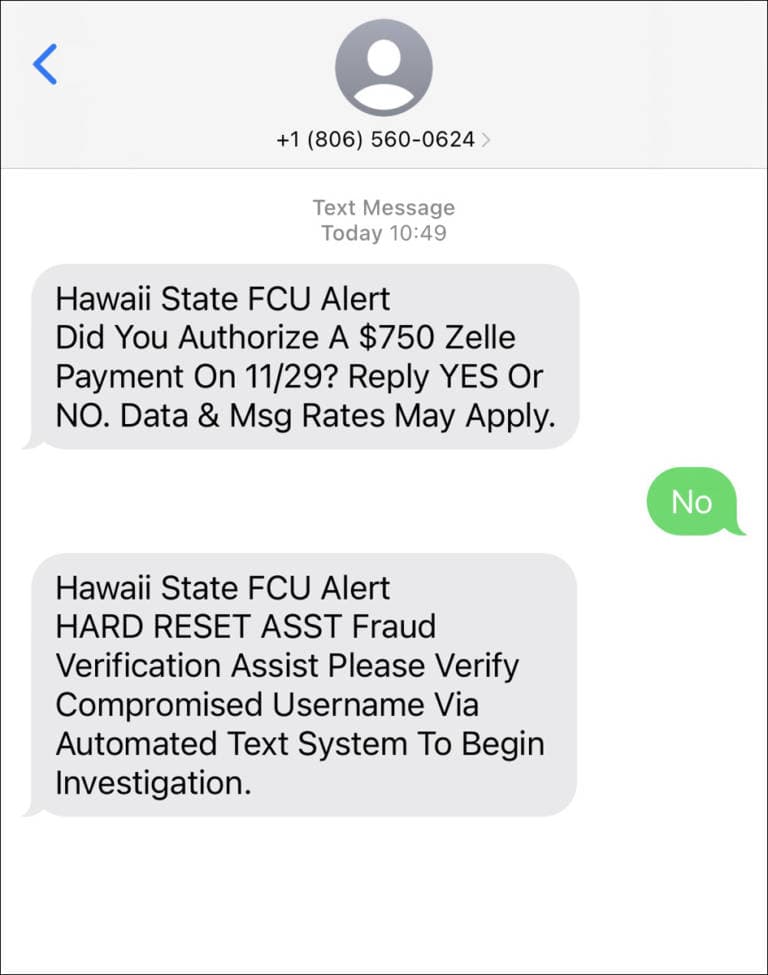Image resolution: width=768 pixels, height=975 pixels.
Task: Select the sent message reading No
Action: 694,502
